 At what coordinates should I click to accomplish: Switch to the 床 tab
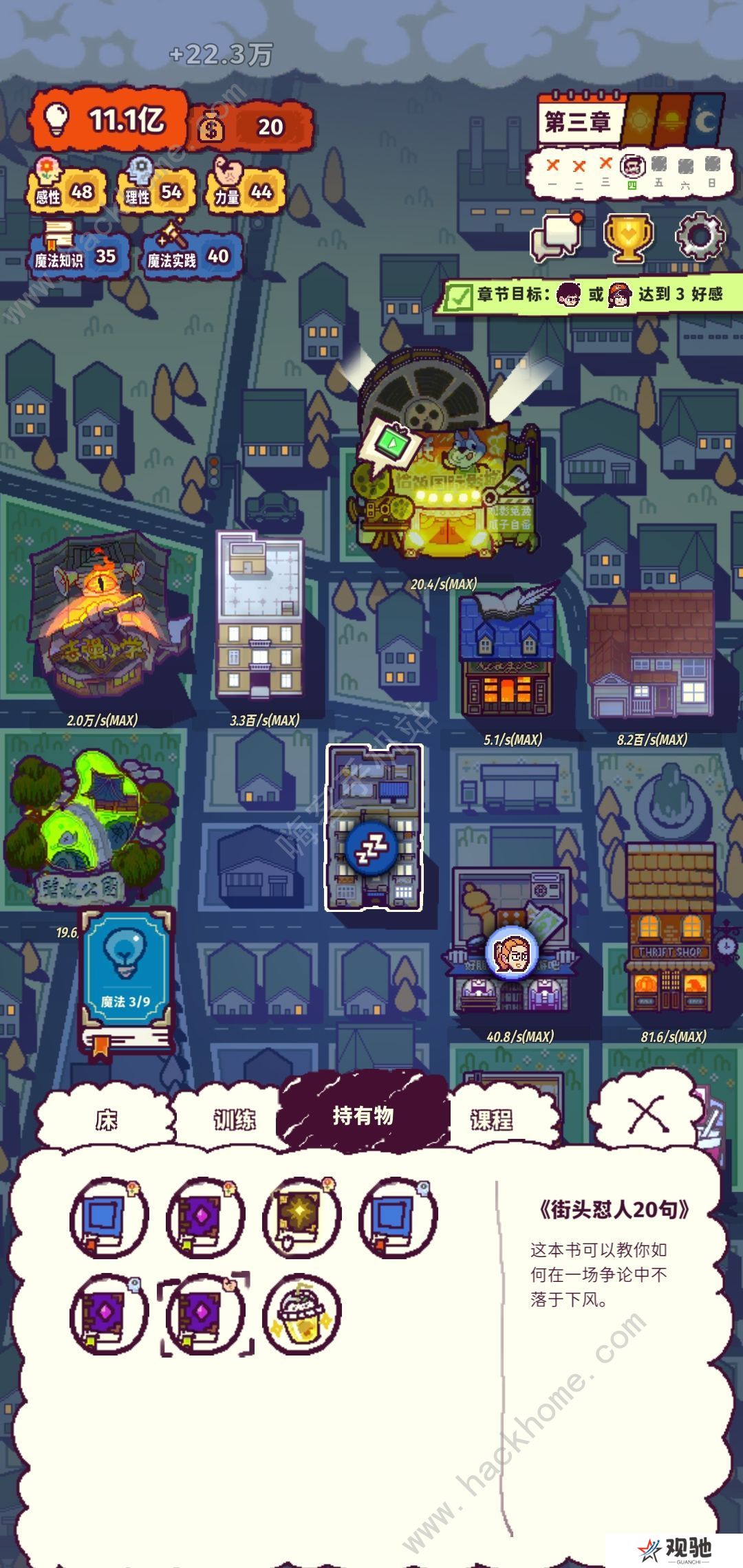pos(107,1120)
